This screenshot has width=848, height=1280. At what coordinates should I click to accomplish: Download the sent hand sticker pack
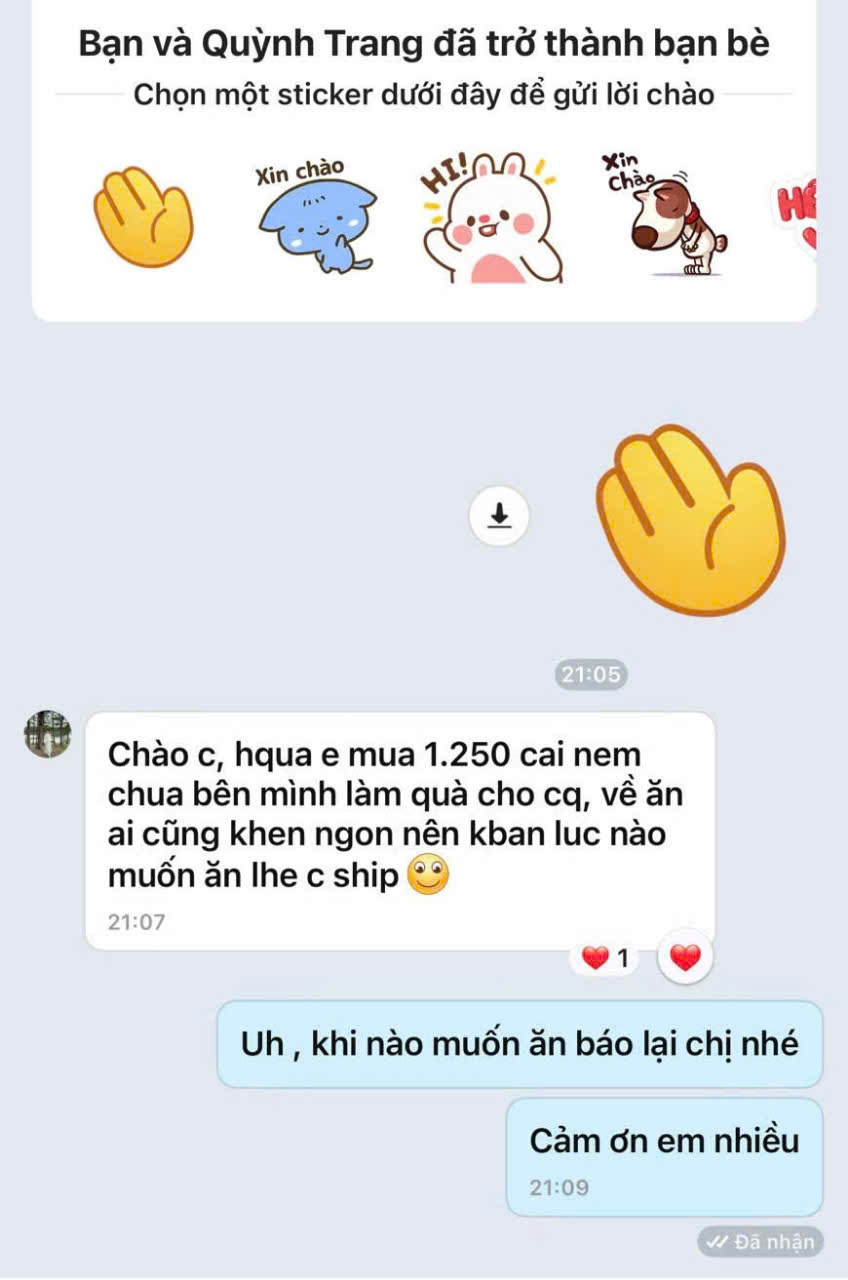pyautogui.click(x=498, y=516)
